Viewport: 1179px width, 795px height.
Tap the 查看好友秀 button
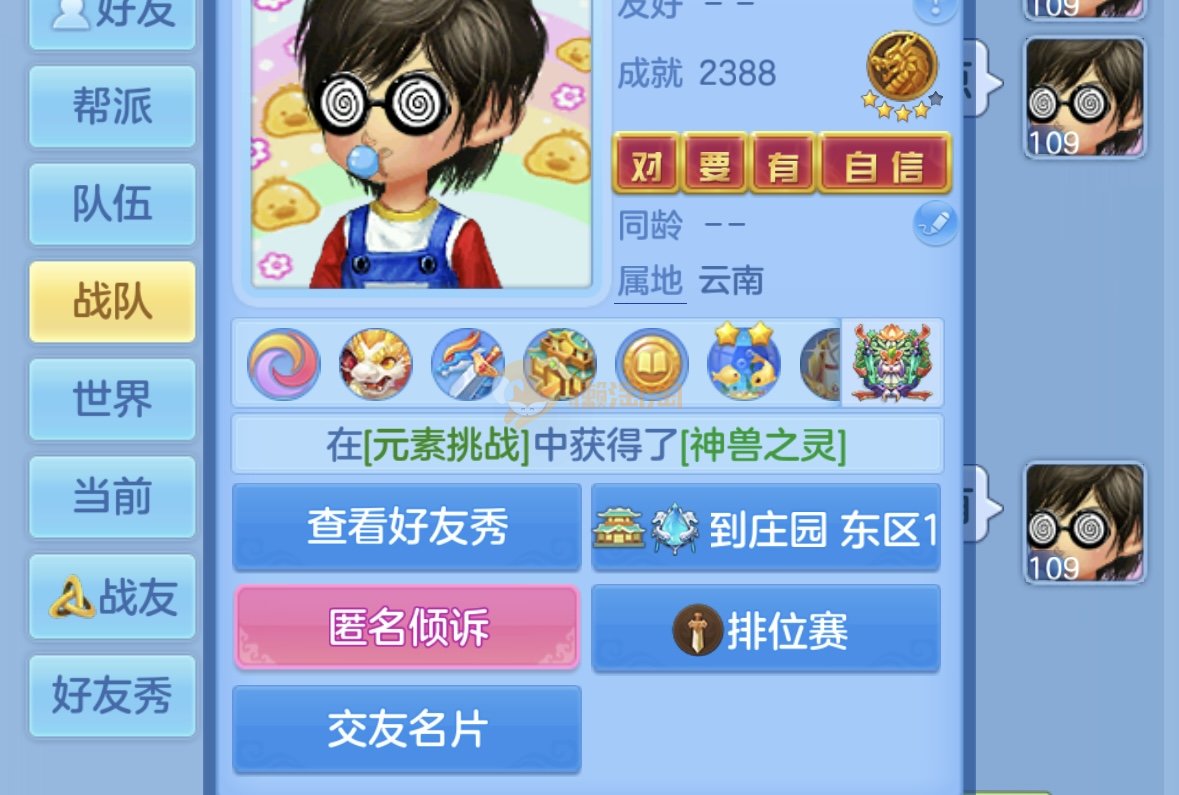coord(407,527)
